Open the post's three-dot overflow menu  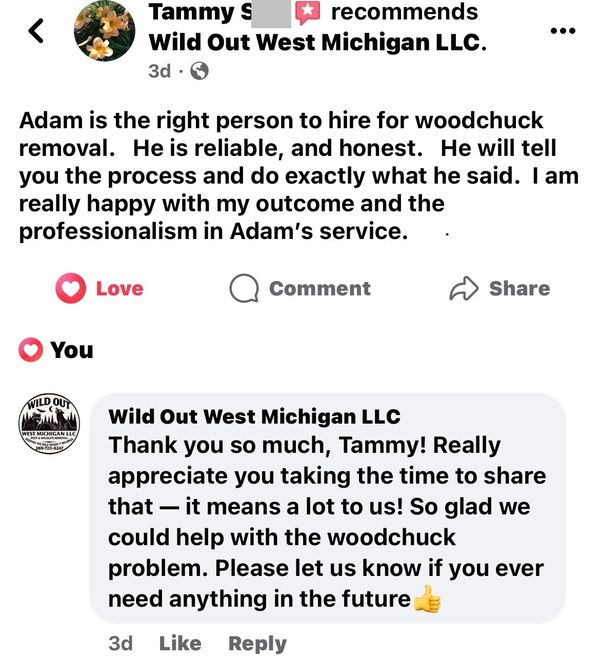tap(564, 29)
